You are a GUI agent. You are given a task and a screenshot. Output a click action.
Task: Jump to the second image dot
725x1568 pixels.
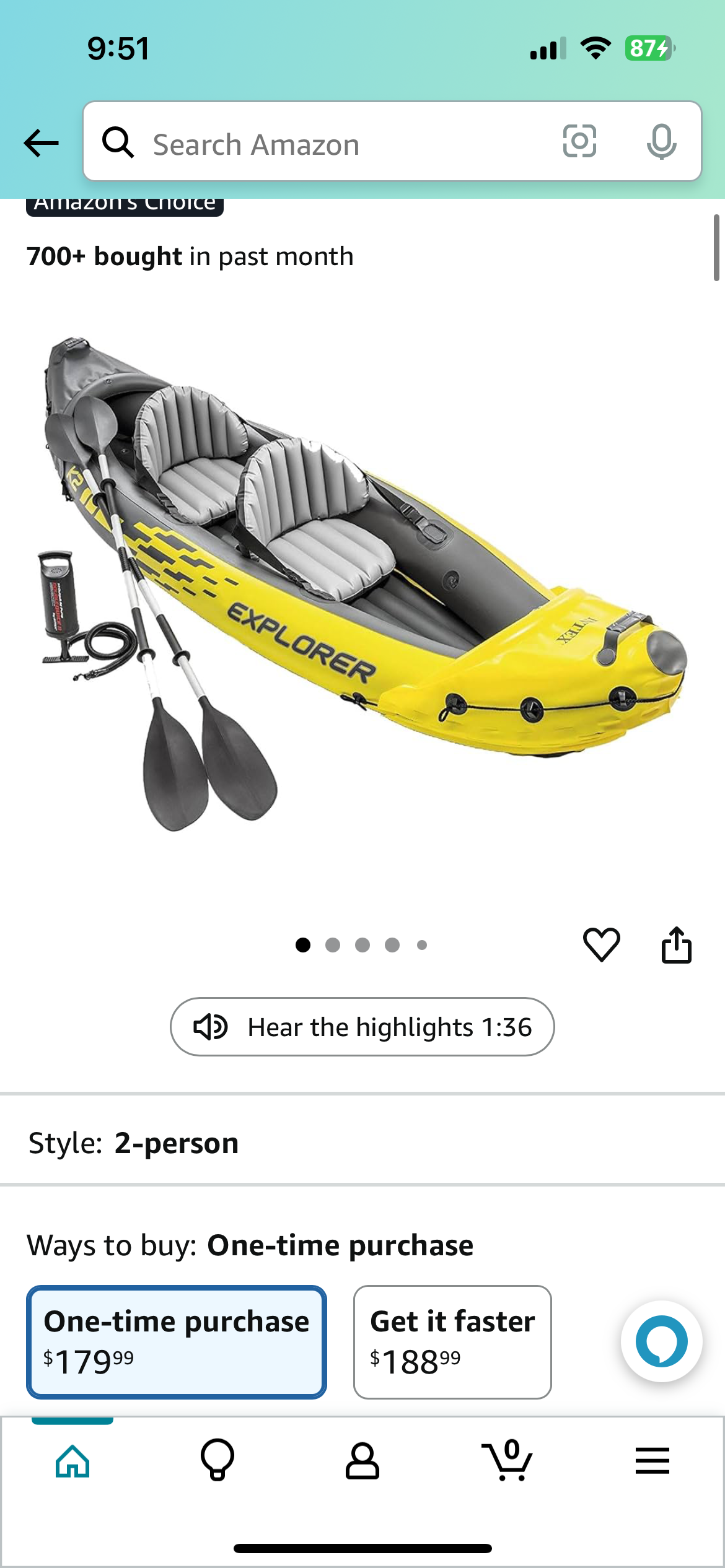tap(333, 945)
